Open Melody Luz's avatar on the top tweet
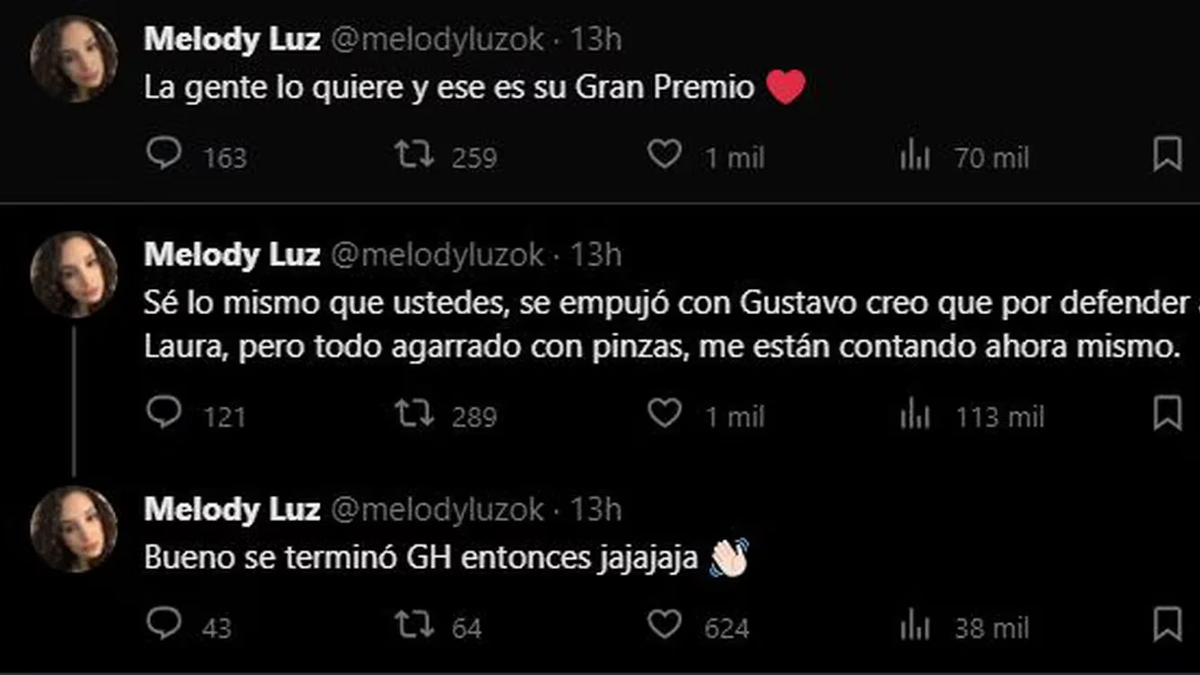The image size is (1200, 675). click(74, 59)
